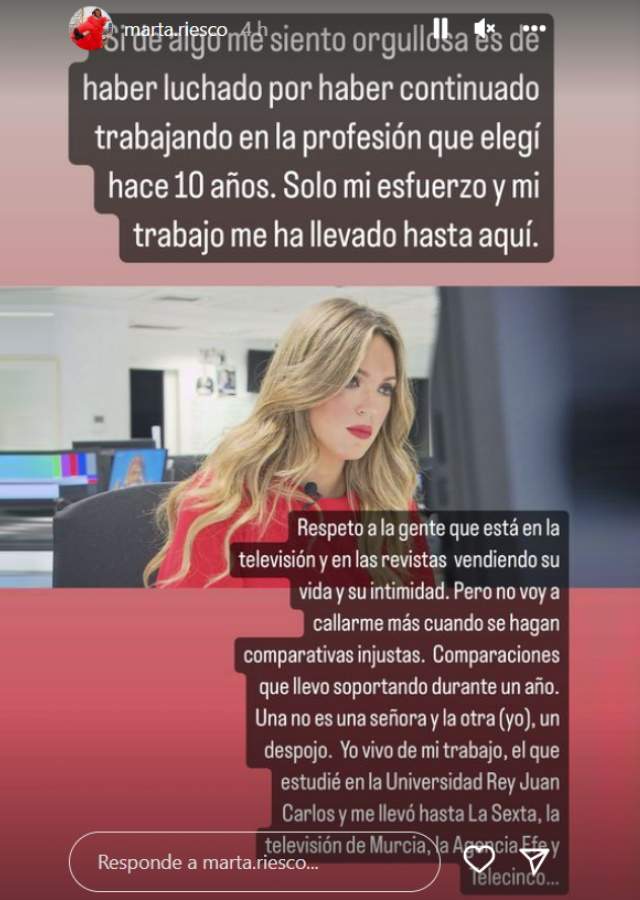The height and width of the screenshot is (900, 640).
Task: Open marta.riesco's profile picture
Action: pos(88,28)
